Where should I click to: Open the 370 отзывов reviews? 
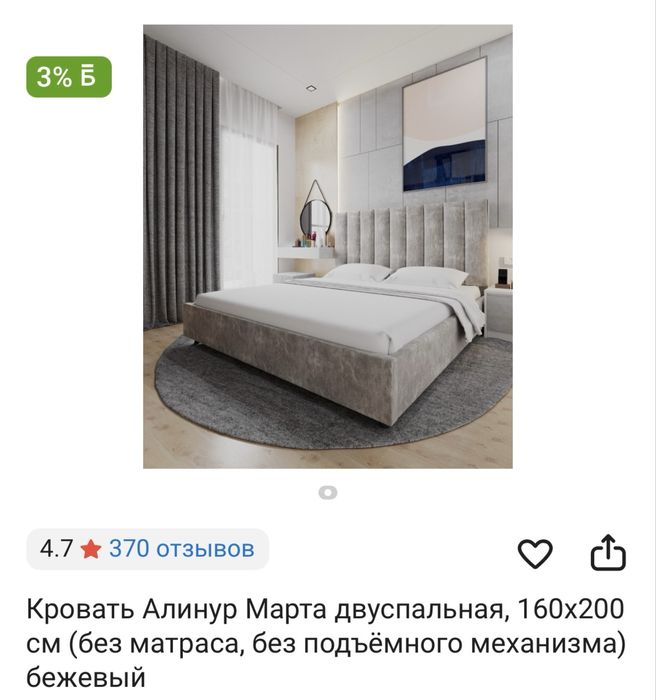(181, 549)
